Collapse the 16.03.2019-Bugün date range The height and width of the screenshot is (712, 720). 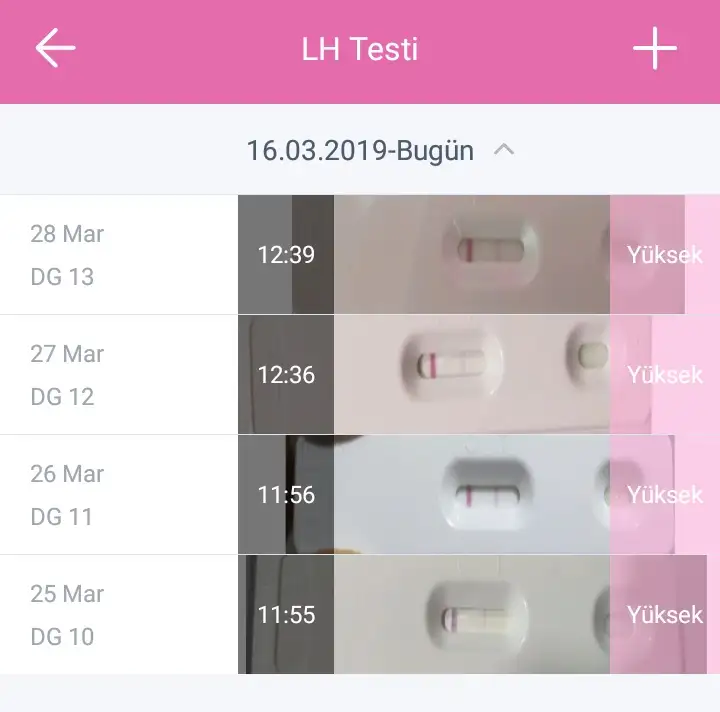504,150
